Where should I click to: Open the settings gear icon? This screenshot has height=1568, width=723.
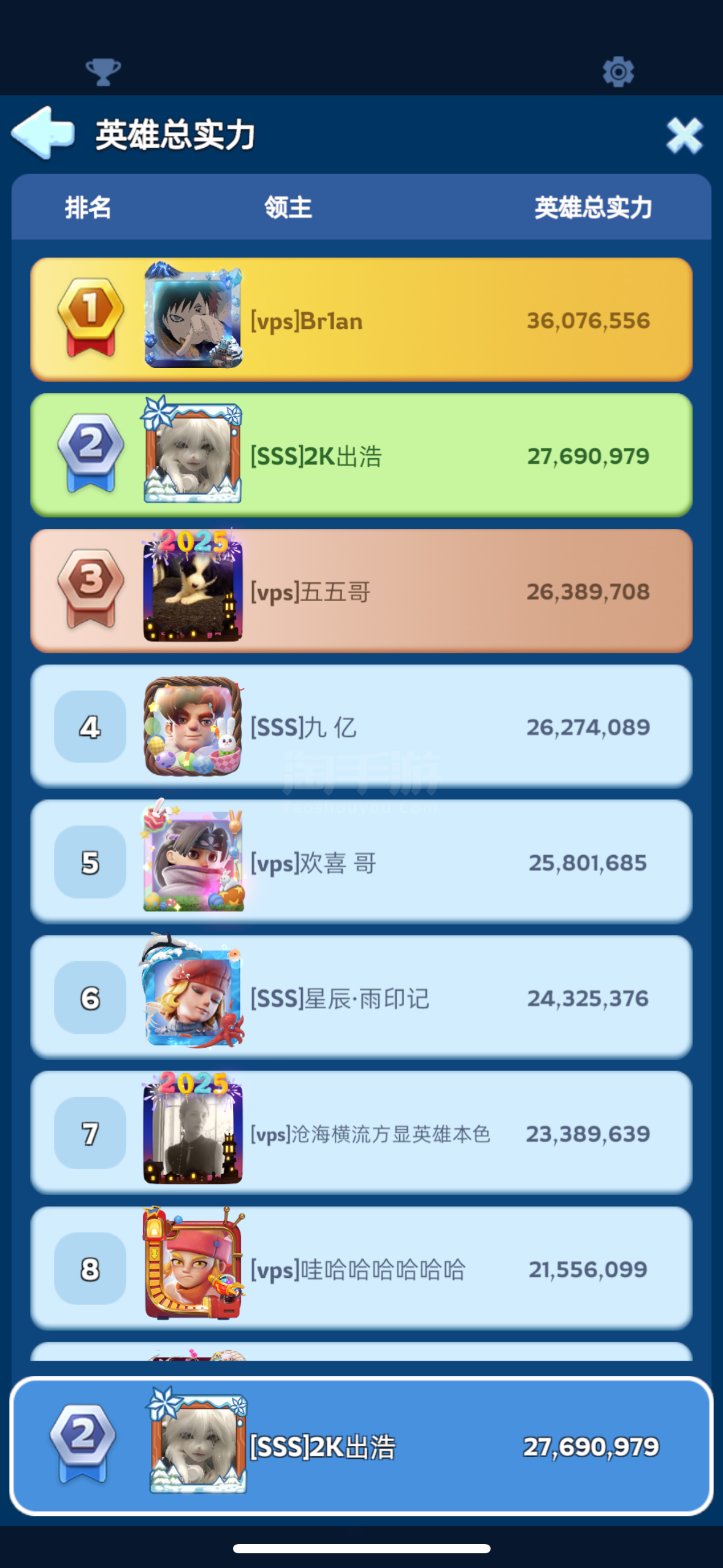(618, 72)
